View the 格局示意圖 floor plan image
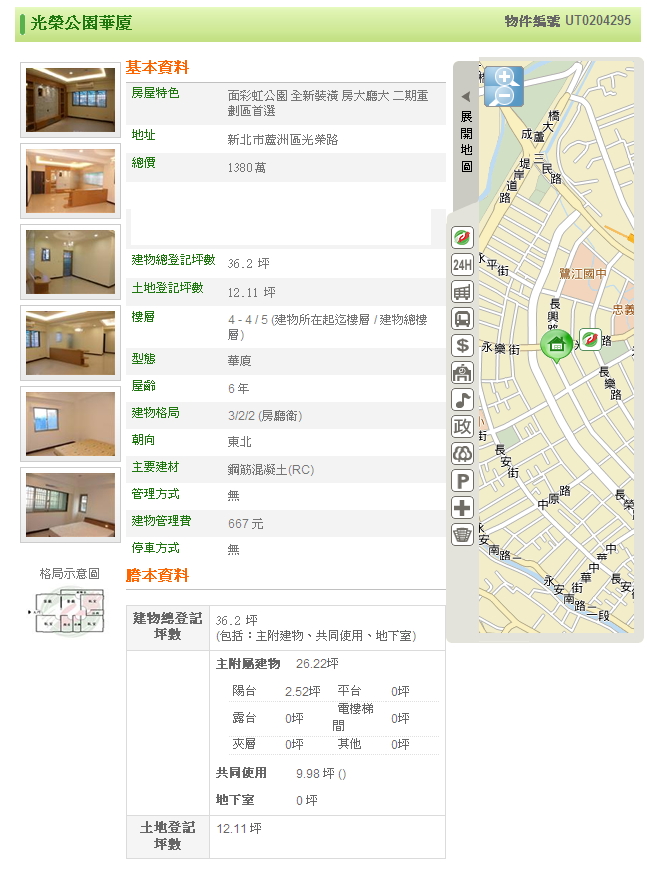The width and height of the screenshot is (647, 869). [x=70, y=611]
